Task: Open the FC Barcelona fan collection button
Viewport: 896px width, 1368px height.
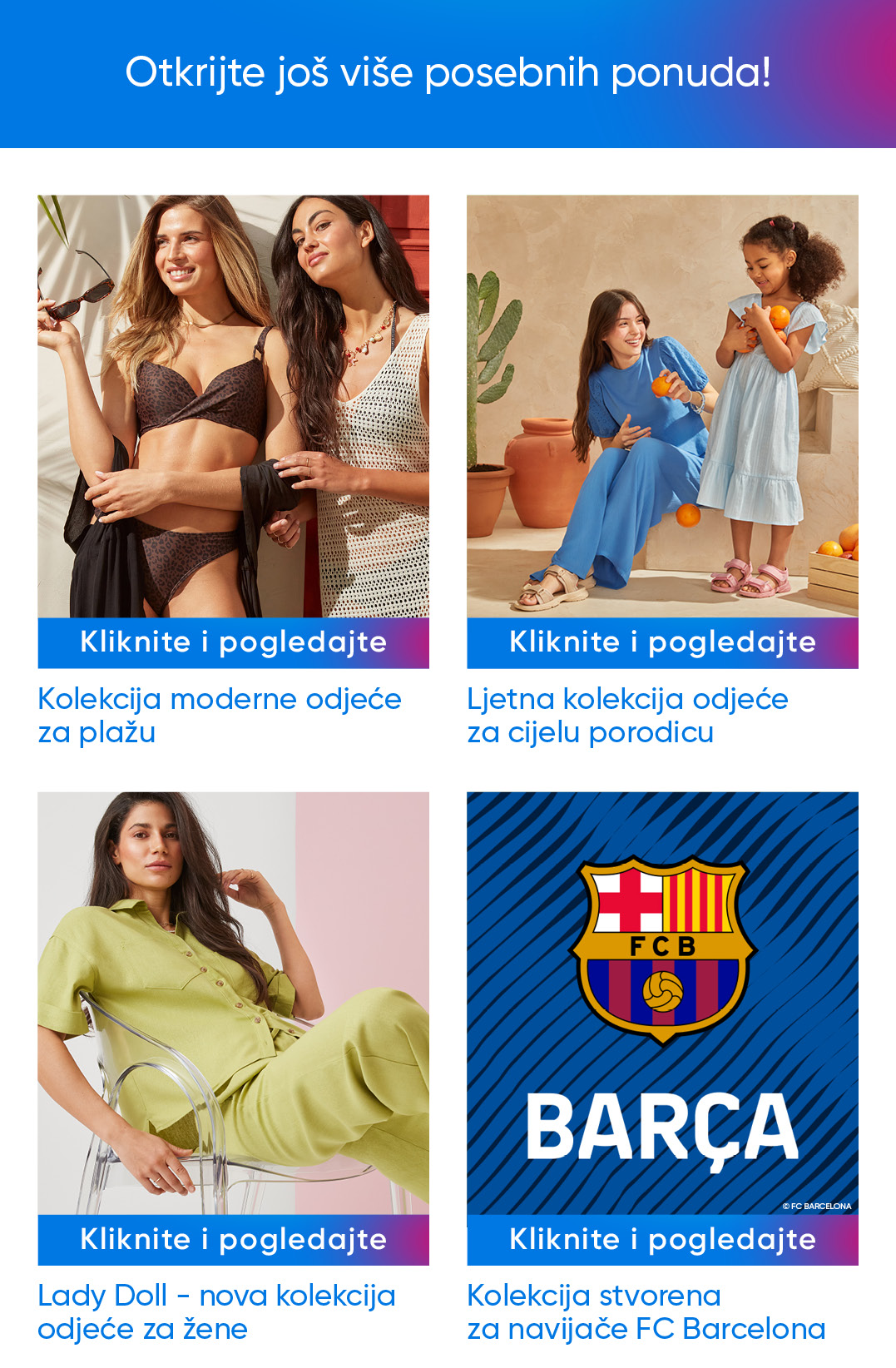Action: 662,1239
